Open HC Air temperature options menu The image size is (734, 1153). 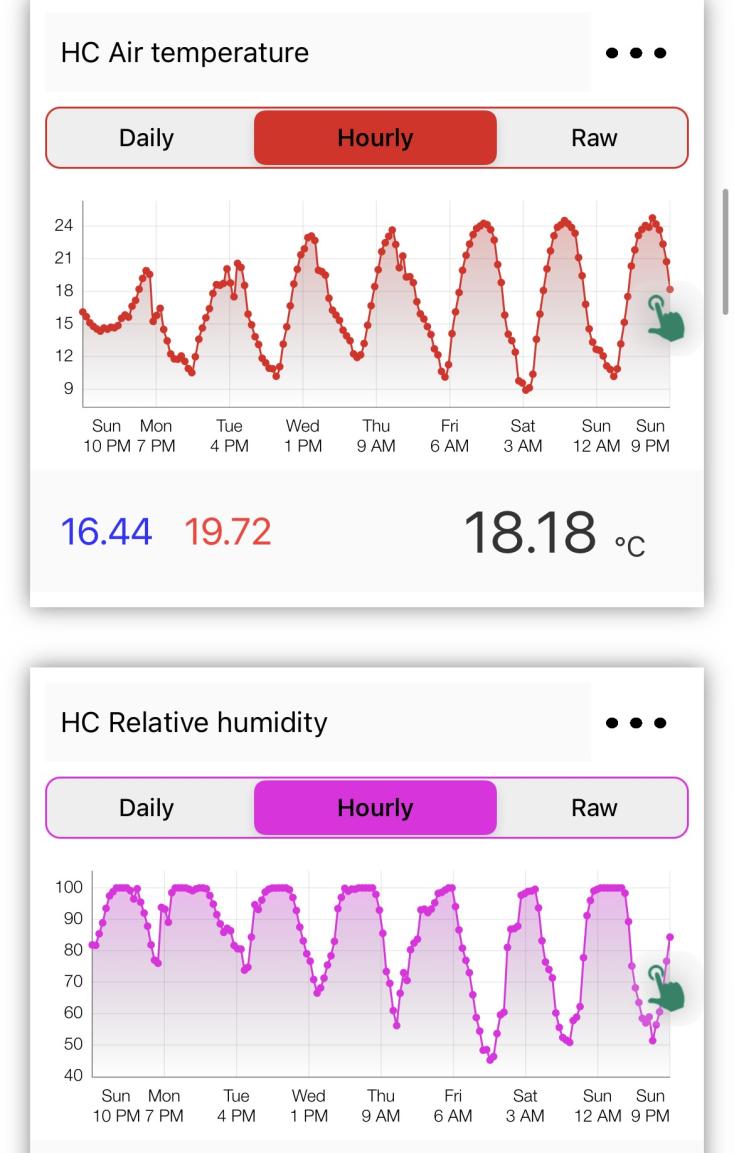636,53
